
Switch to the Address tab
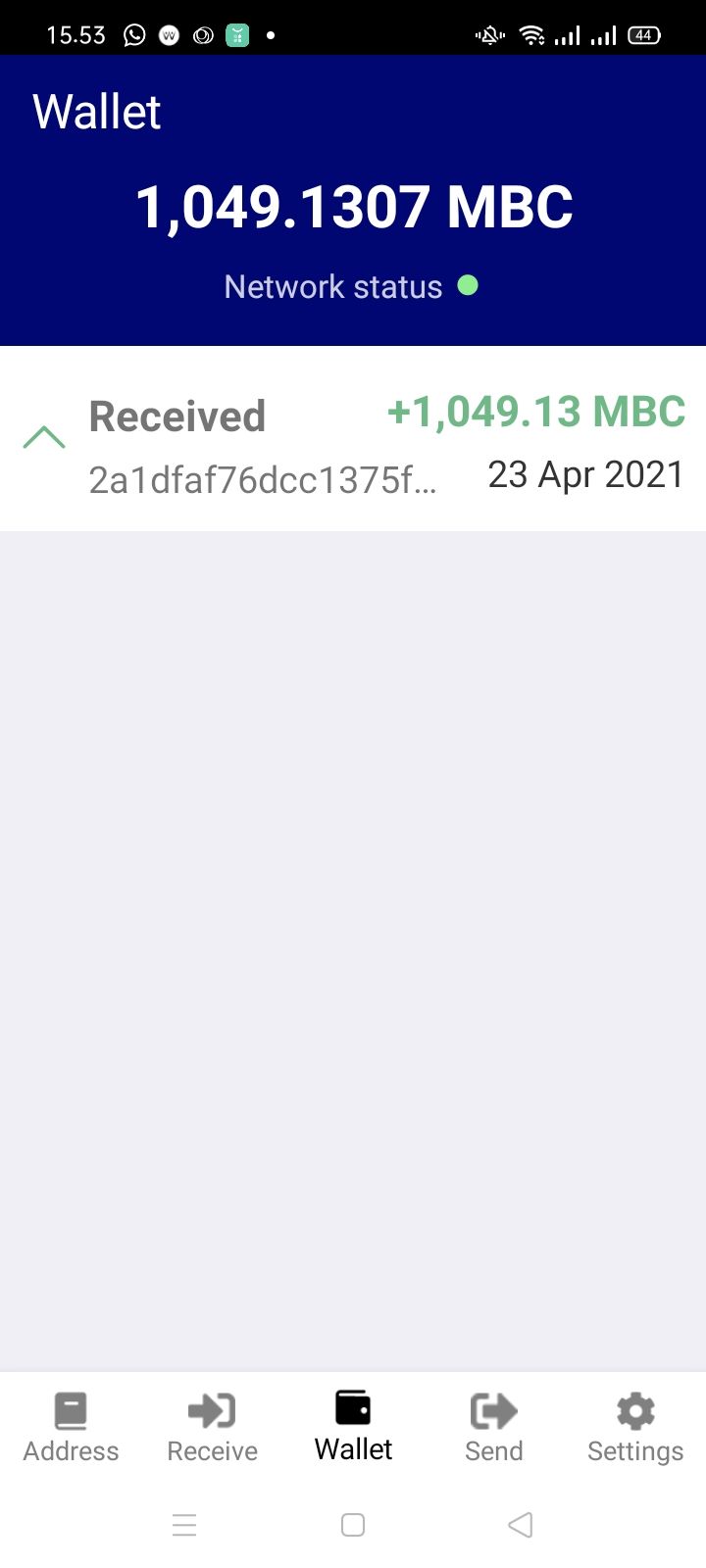71,1427
